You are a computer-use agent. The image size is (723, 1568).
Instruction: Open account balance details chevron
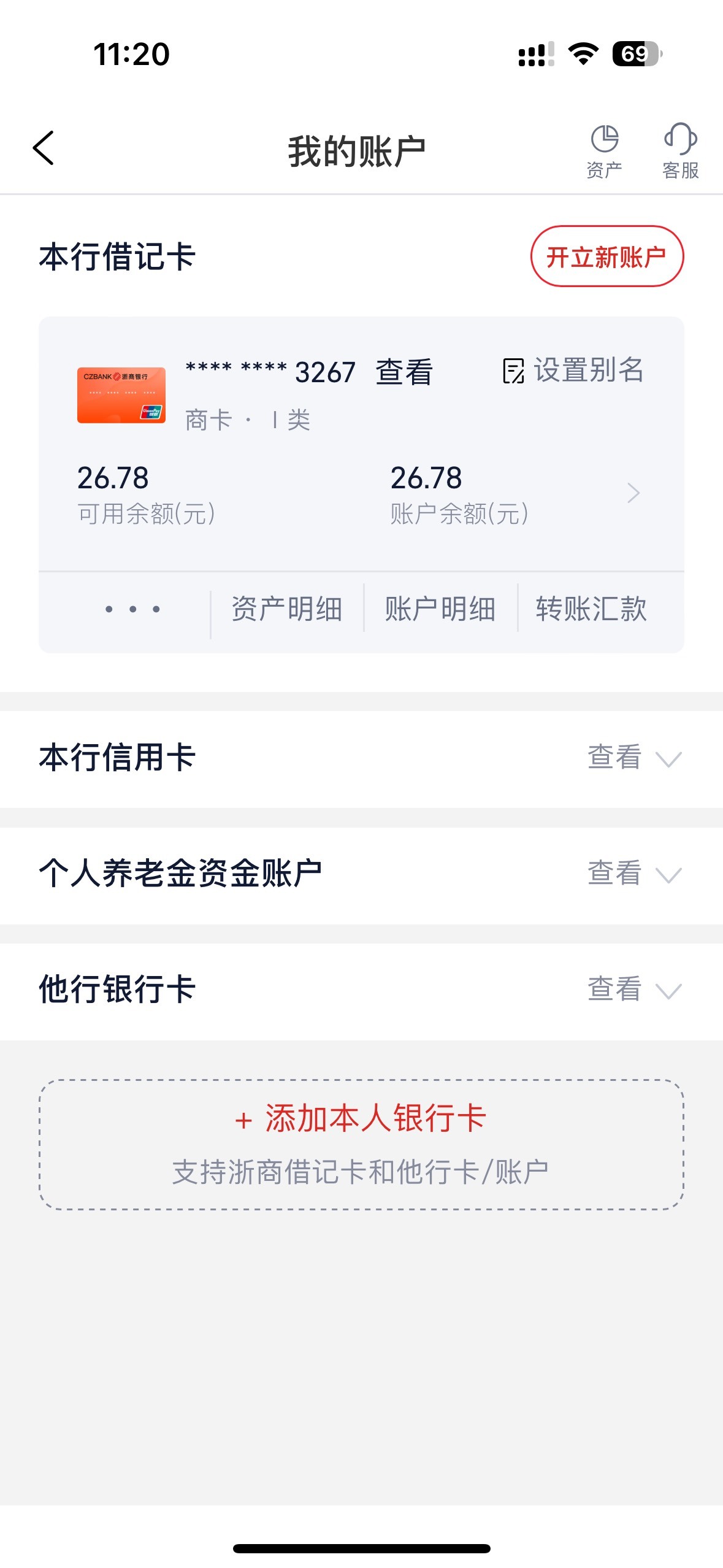(x=633, y=493)
